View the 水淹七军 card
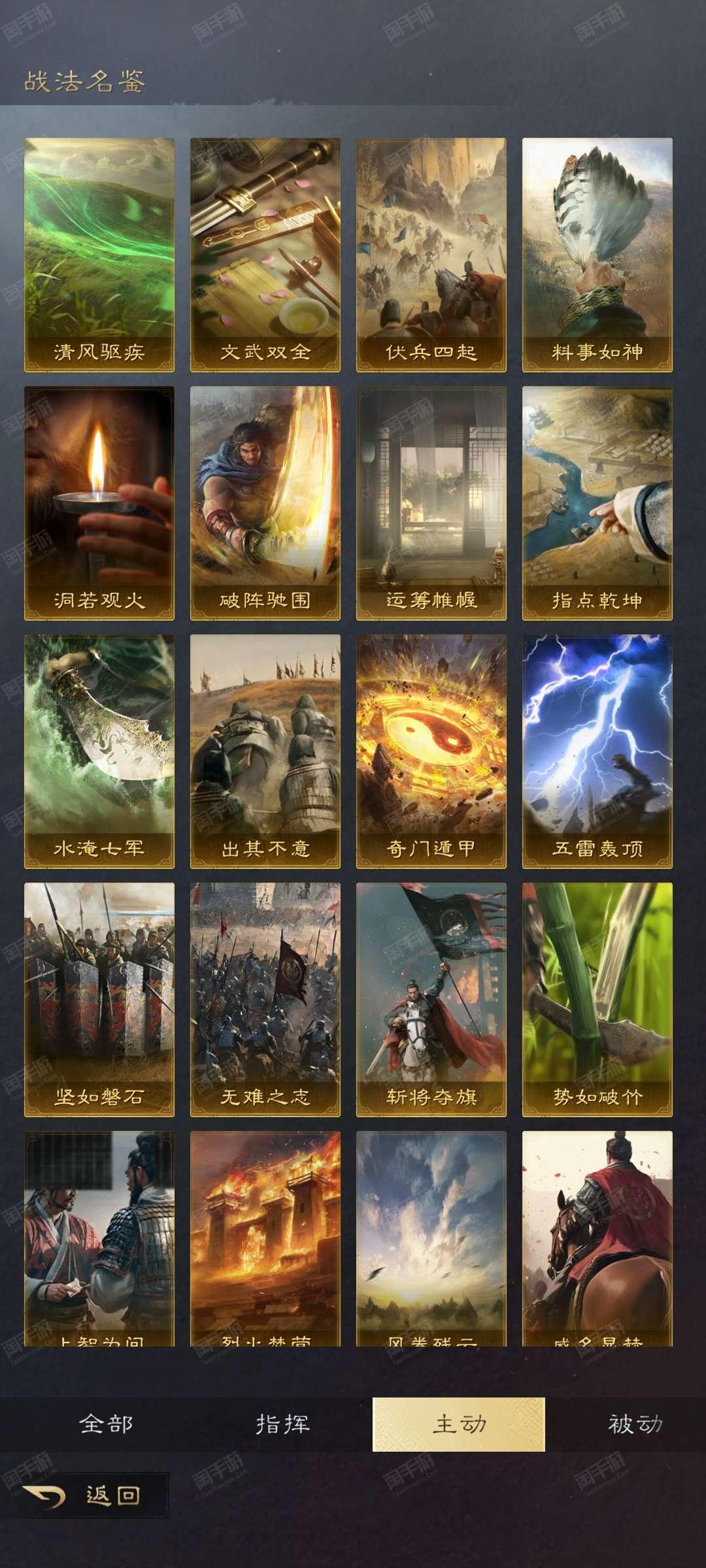 click(99, 751)
